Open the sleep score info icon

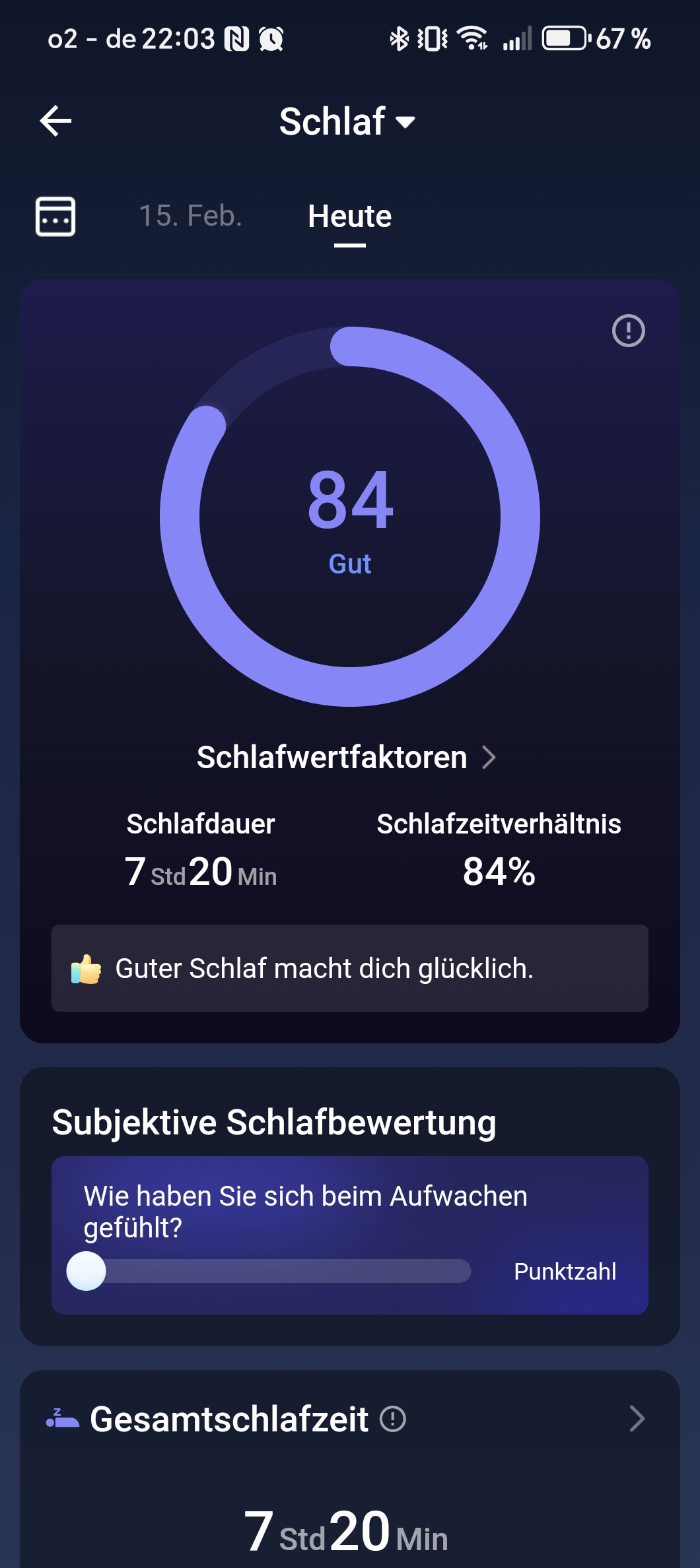point(628,331)
